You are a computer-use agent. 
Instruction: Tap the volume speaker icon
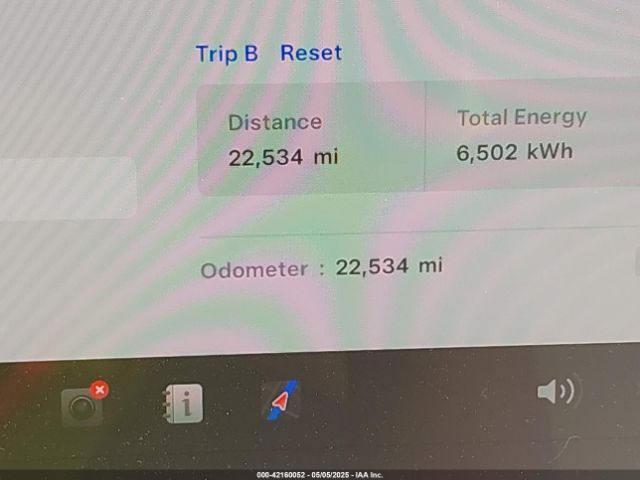pyautogui.click(x=555, y=391)
